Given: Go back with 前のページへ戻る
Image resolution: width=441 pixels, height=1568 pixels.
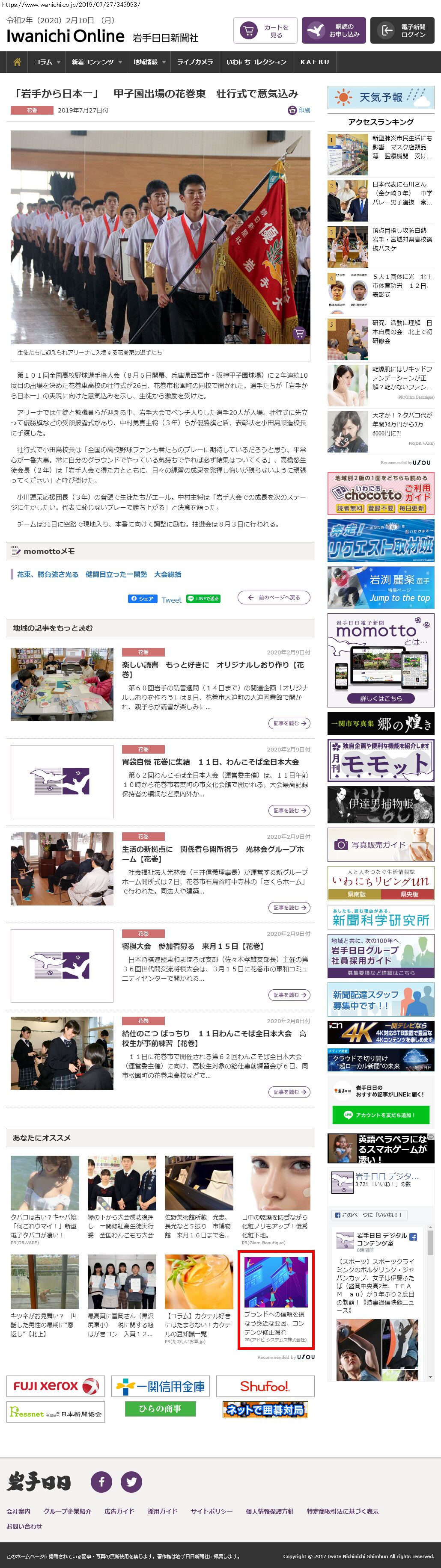Looking at the screenshot, I should pyautogui.click(x=274, y=598).
